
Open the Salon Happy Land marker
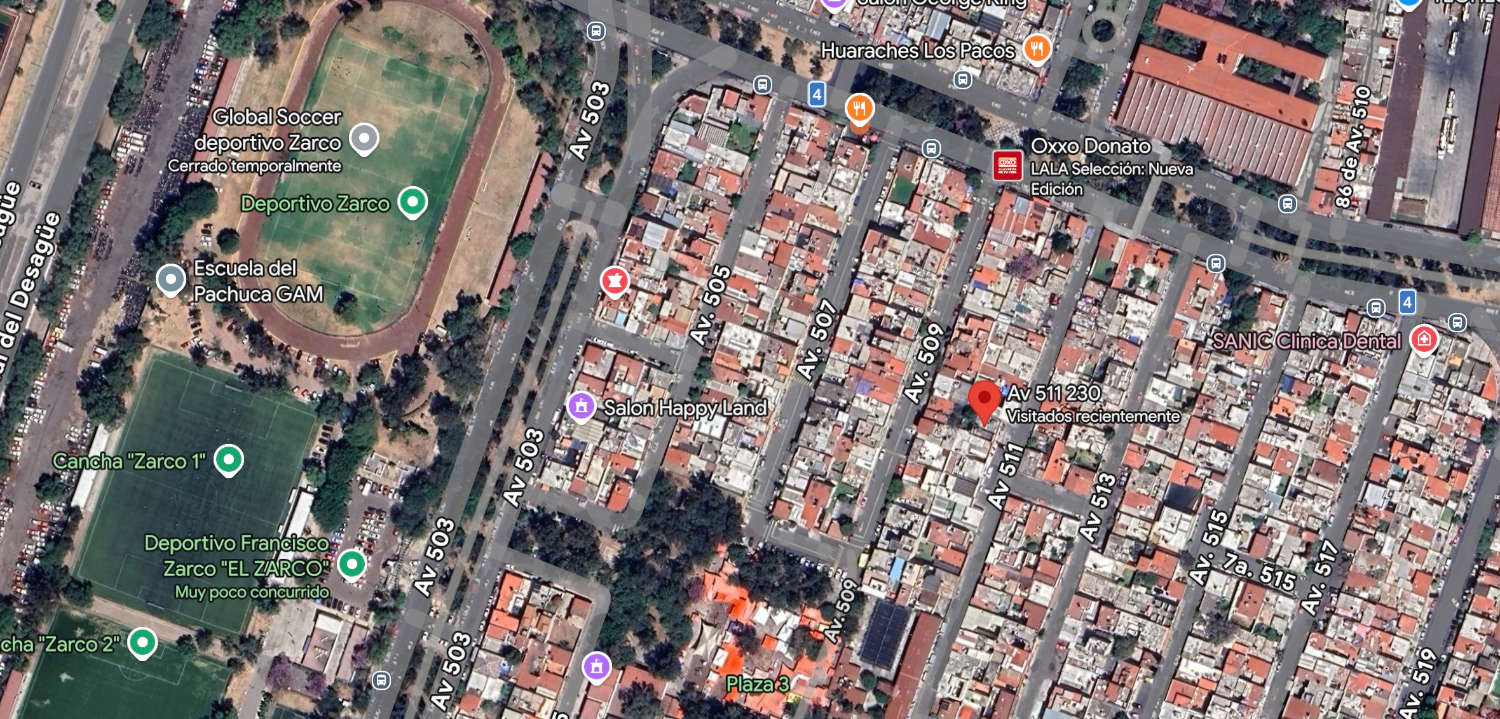(580, 406)
